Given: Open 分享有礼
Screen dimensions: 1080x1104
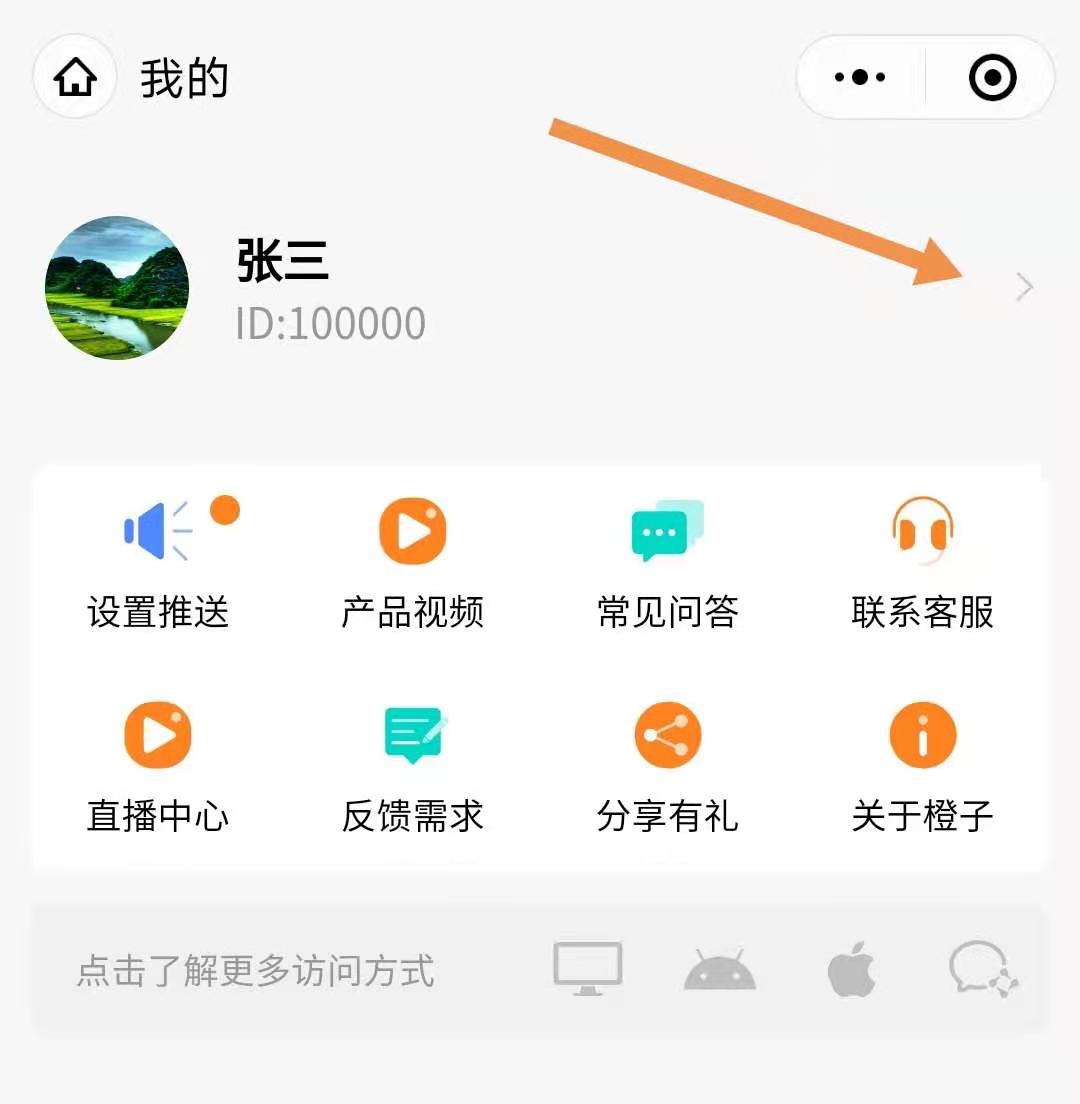Looking at the screenshot, I should (x=667, y=768).
